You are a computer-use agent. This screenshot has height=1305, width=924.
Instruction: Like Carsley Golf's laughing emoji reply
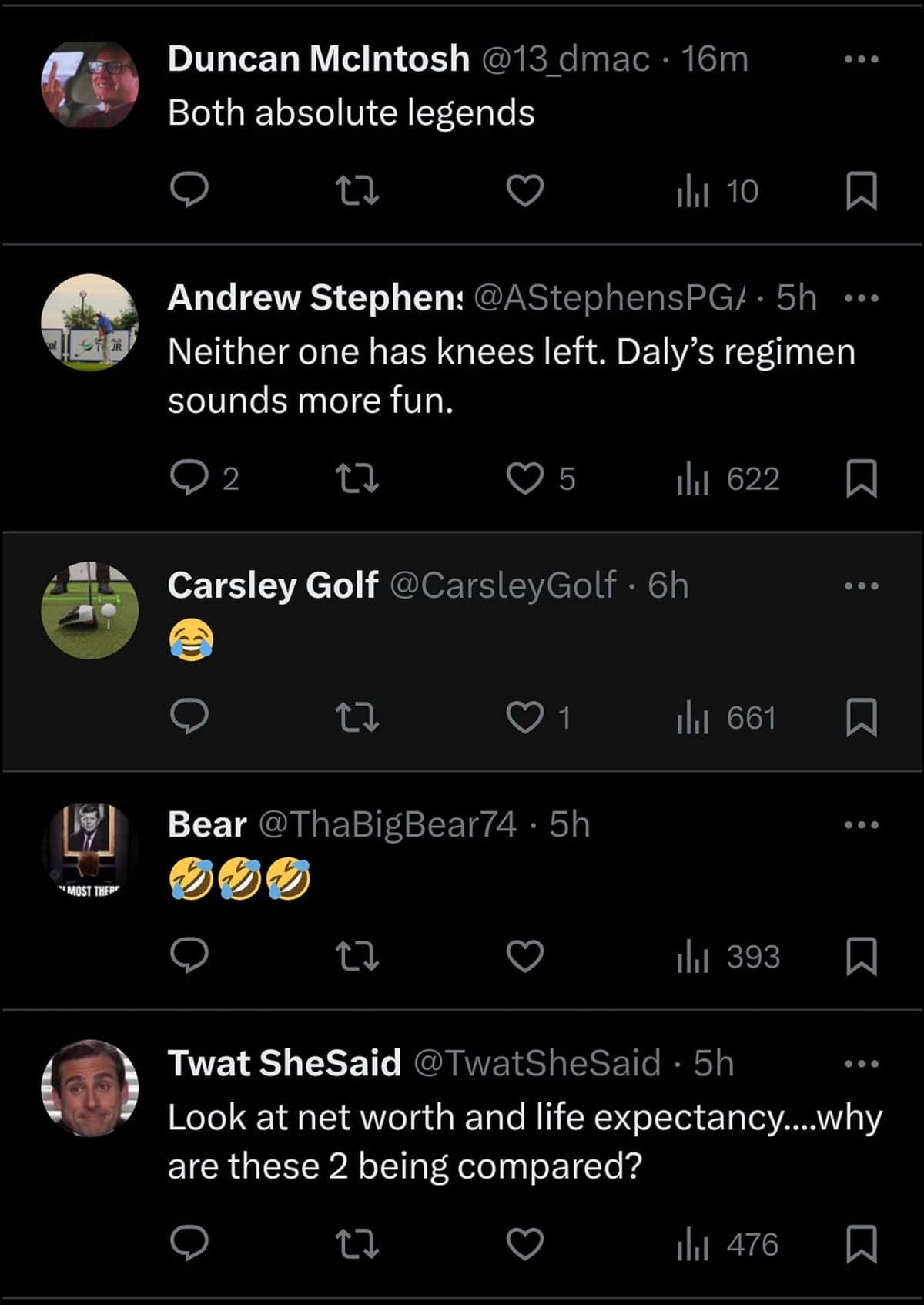tap(525, 717)
